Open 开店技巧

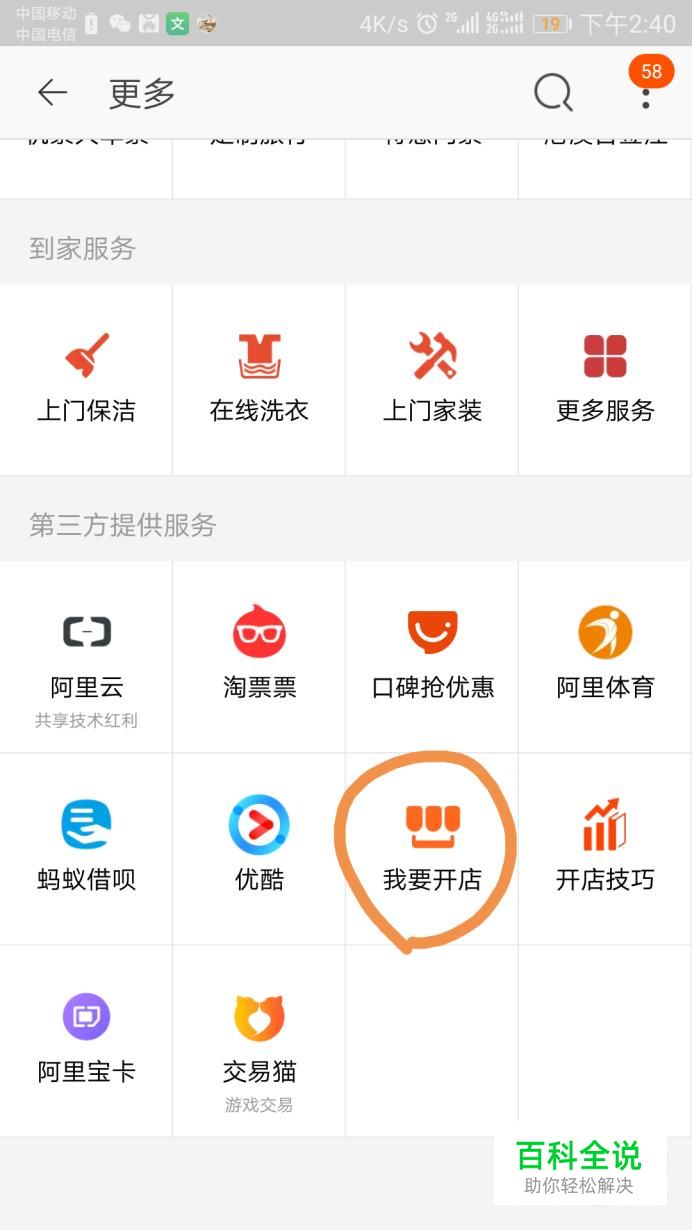pyautogui.click(x=605, y=849)
